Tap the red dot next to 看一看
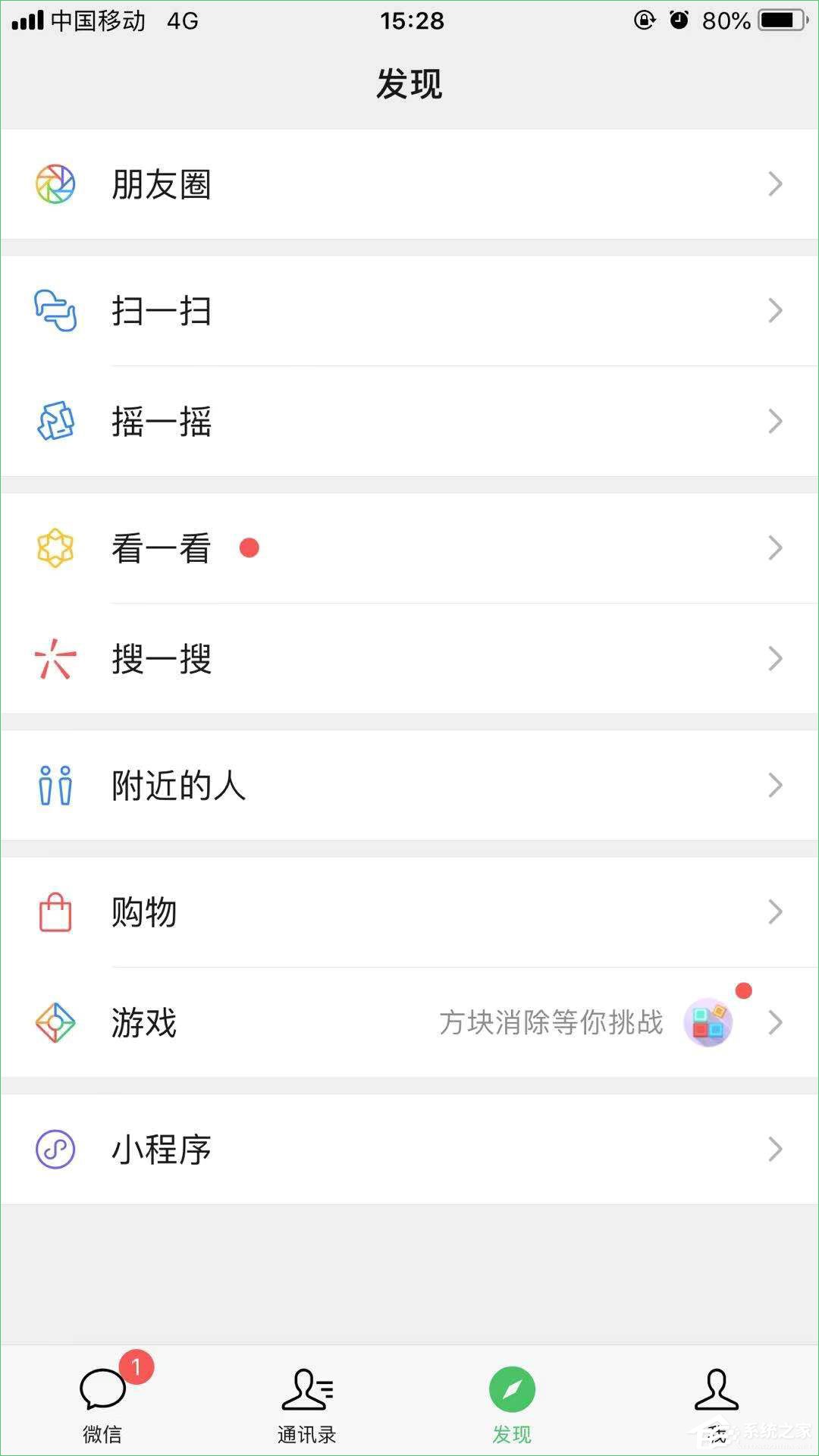Viewport: 819px width, 1456px height. tap(250, 549)
